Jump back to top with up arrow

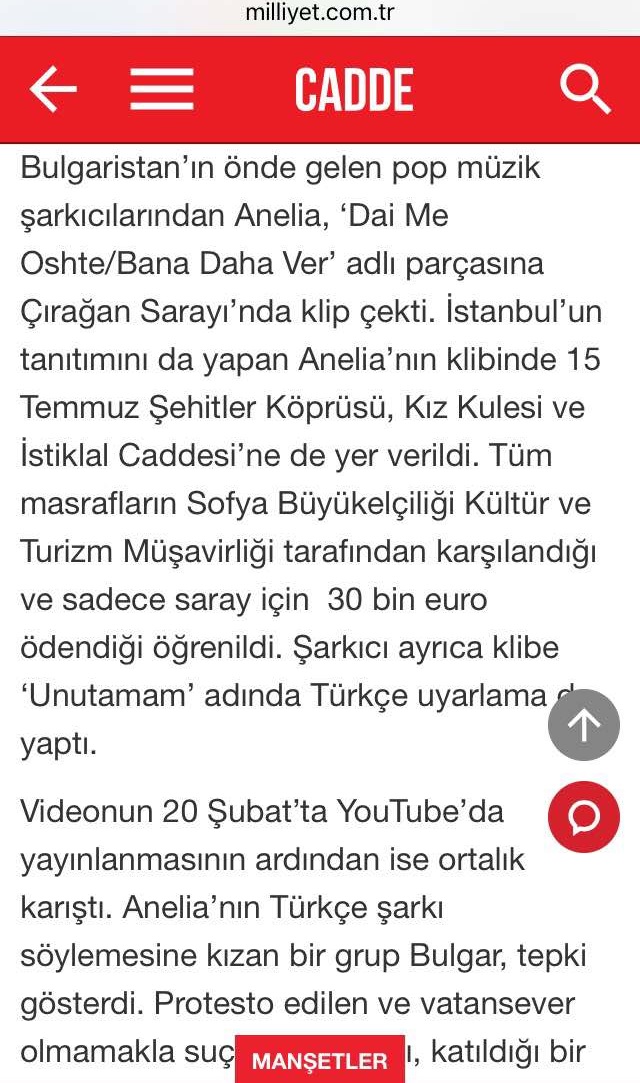coord(583,725)
